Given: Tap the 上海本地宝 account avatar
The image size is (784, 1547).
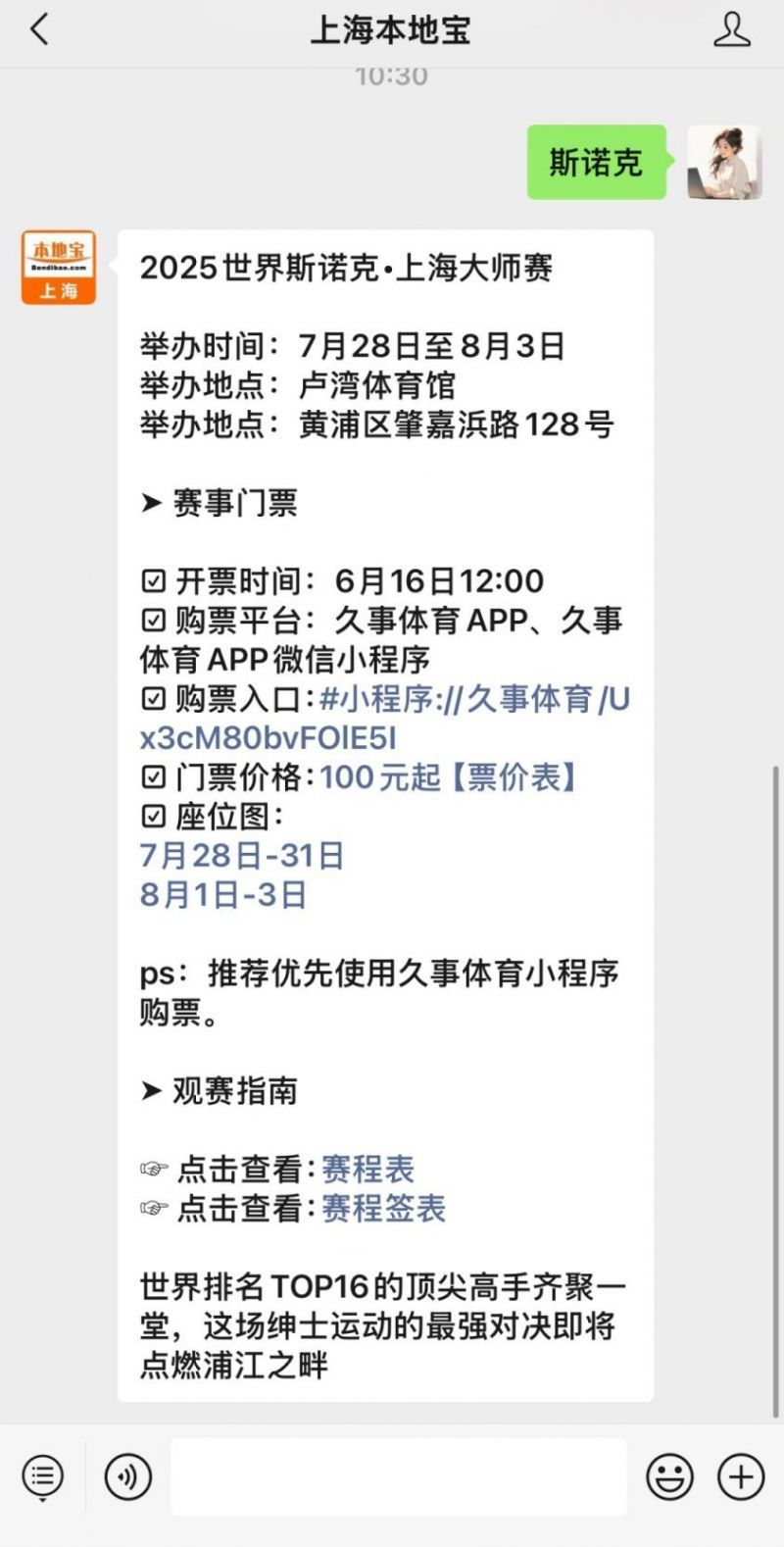Looking at the screenshot, I should tap(59, 268).
